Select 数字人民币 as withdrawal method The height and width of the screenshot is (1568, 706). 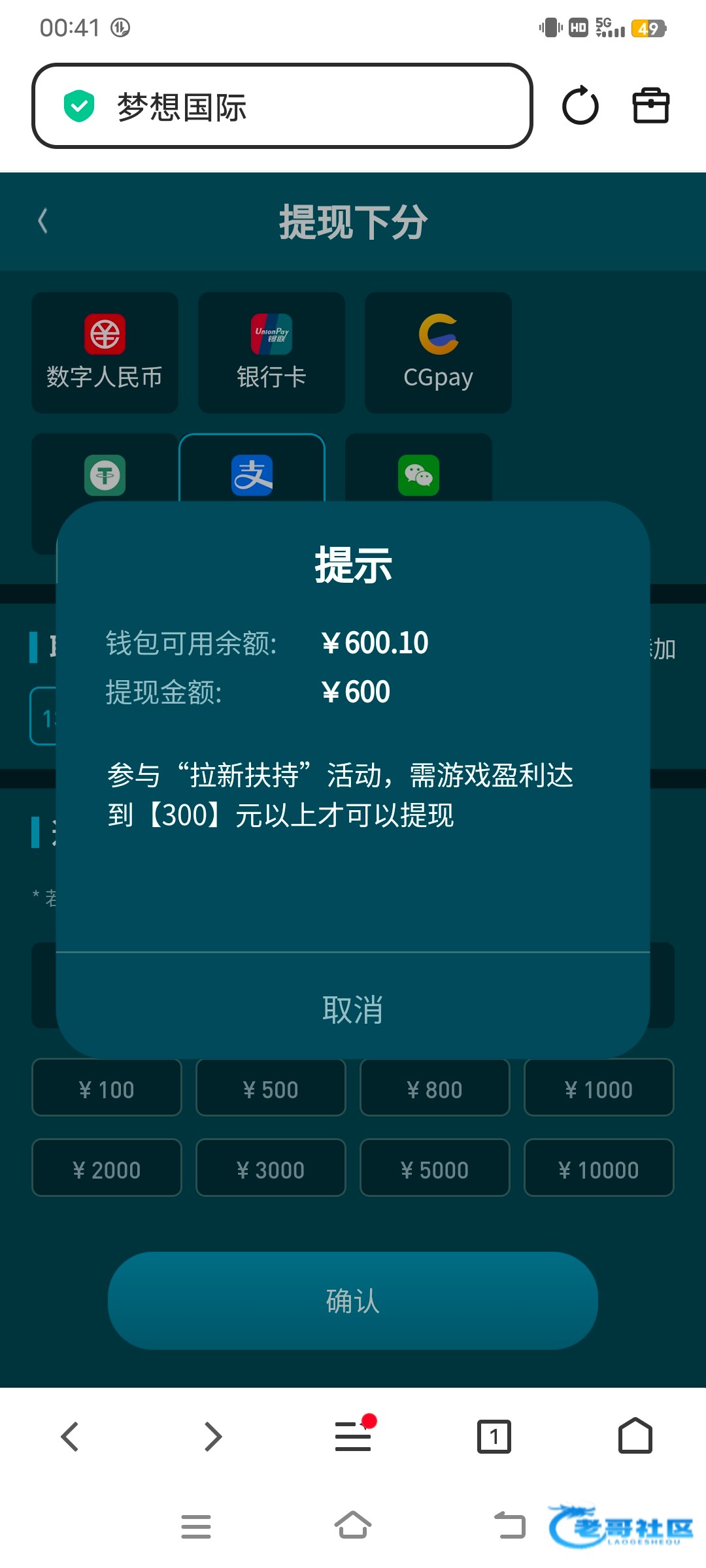click(x=105, y=353)
